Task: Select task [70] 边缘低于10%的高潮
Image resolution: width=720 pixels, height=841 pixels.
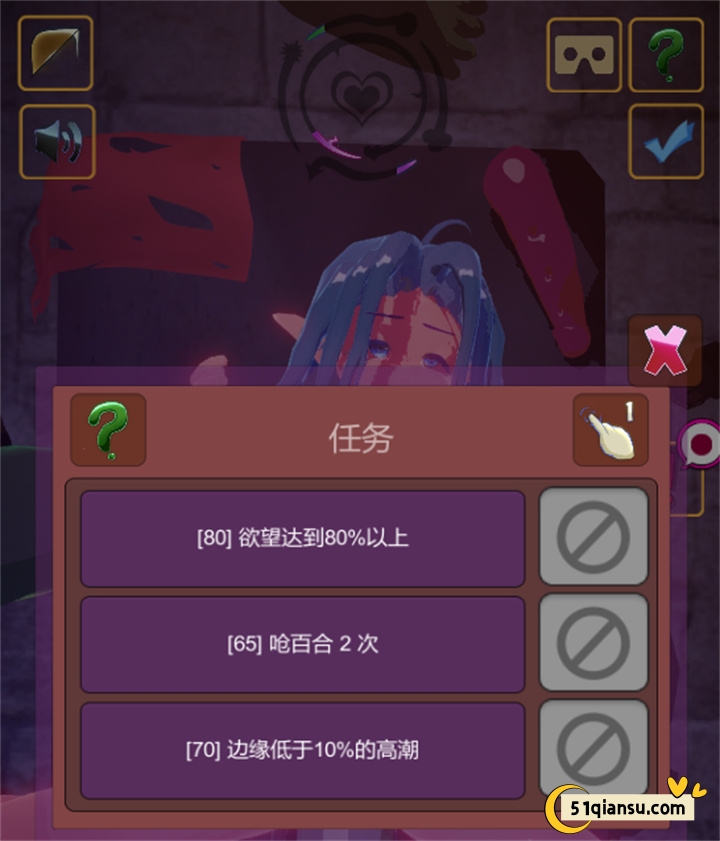Action: click(x=302, y=750)
